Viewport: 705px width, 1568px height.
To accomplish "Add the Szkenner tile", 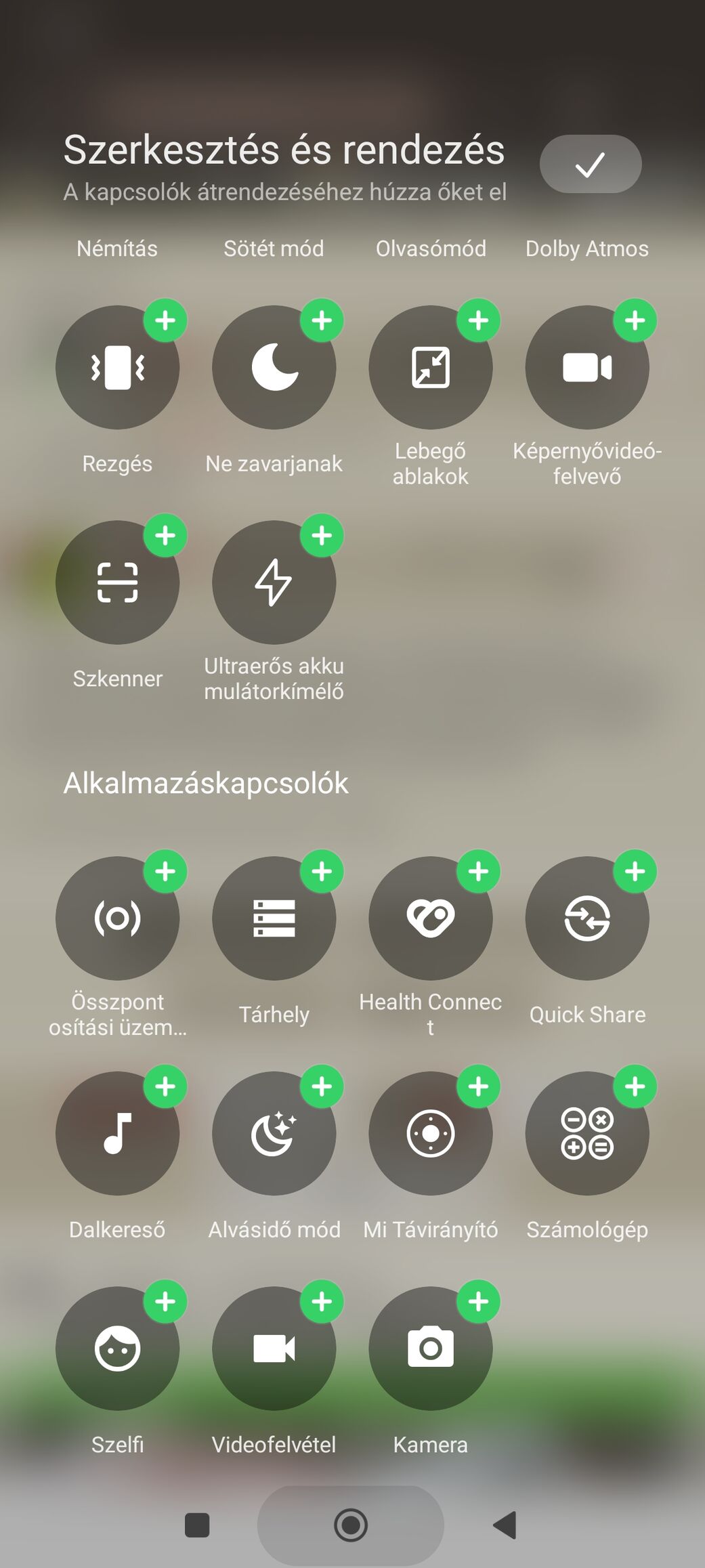I will pyautogui.click(x=165, y=536).
